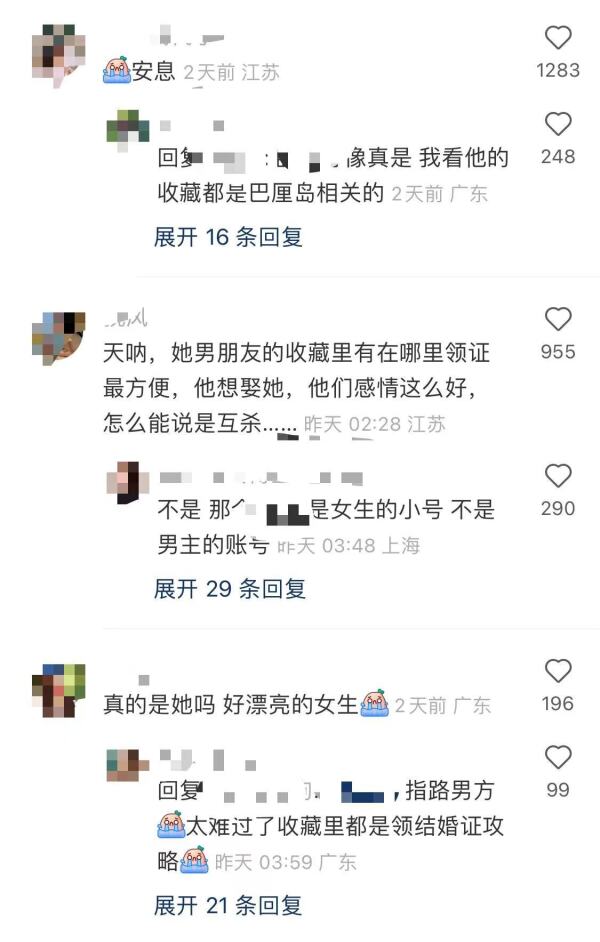Image resolution: width=600 pixels, height=942 pixels.
Task: Like the 天呐 comment with 955 likes
Action: [x=557, y=320]
